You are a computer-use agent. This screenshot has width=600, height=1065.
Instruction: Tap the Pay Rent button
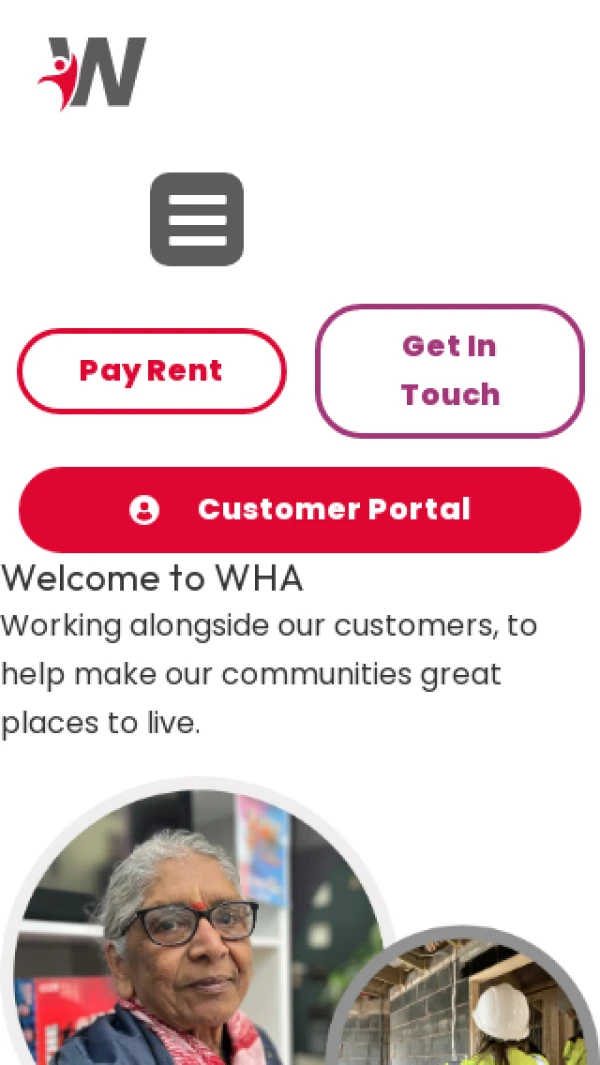point(151,371)
